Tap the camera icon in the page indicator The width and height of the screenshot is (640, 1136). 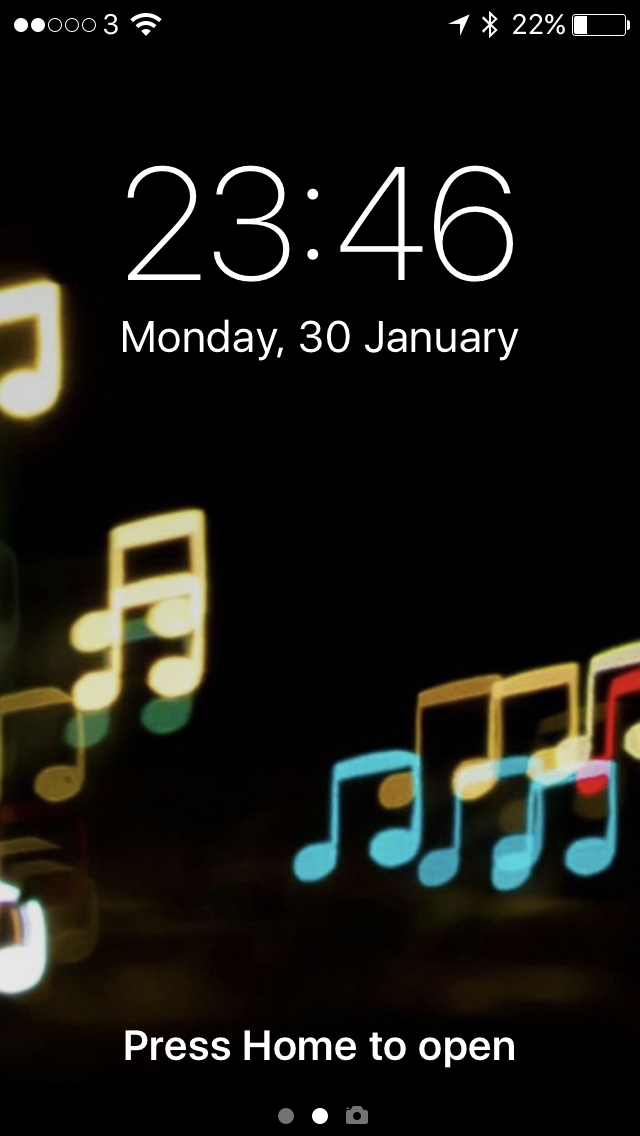click(x=357, y=1115)
